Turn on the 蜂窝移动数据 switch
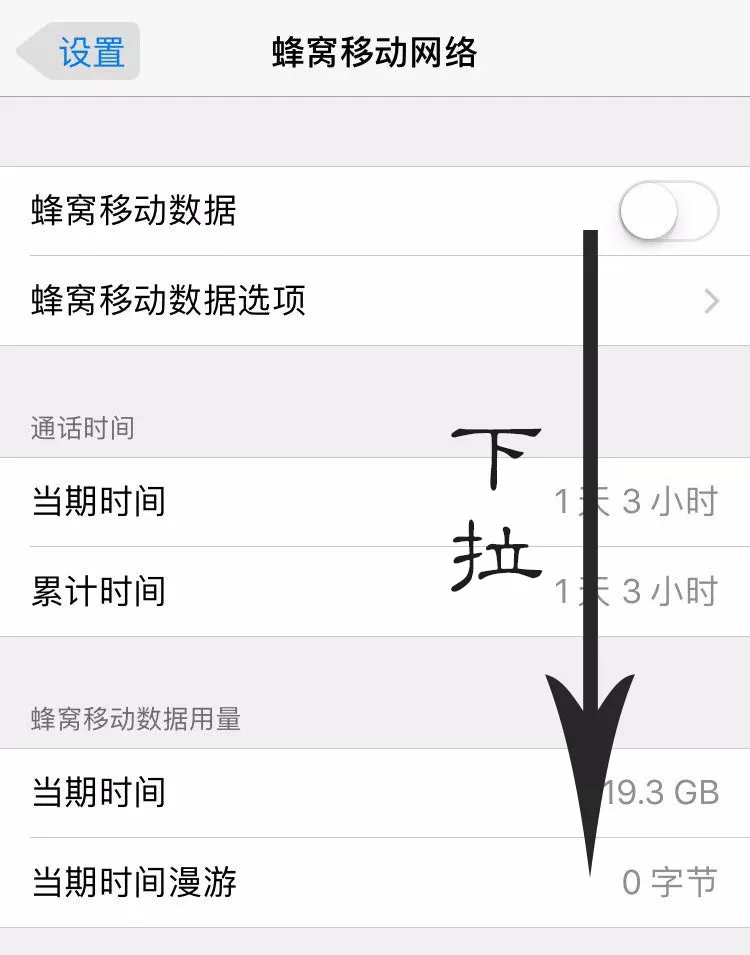 [668, 211]
